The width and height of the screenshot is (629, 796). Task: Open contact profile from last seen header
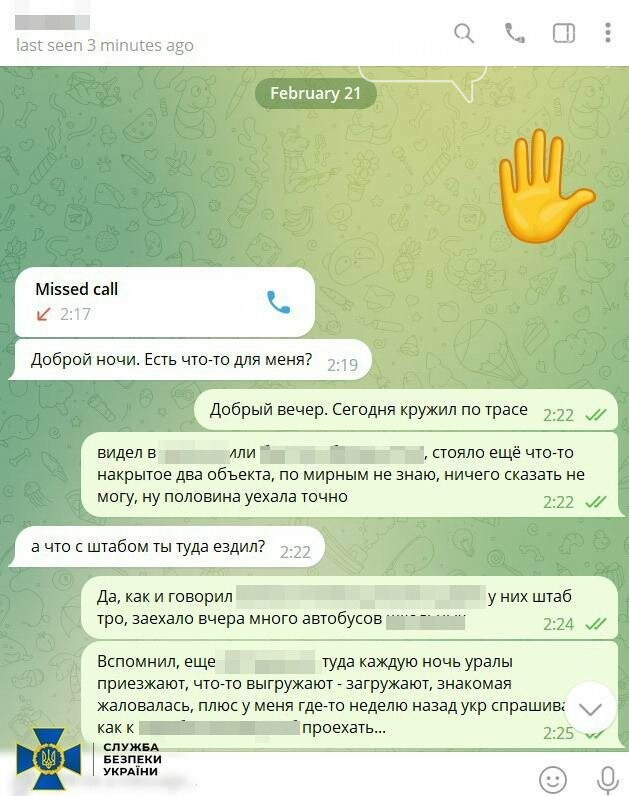pos(105,45)
